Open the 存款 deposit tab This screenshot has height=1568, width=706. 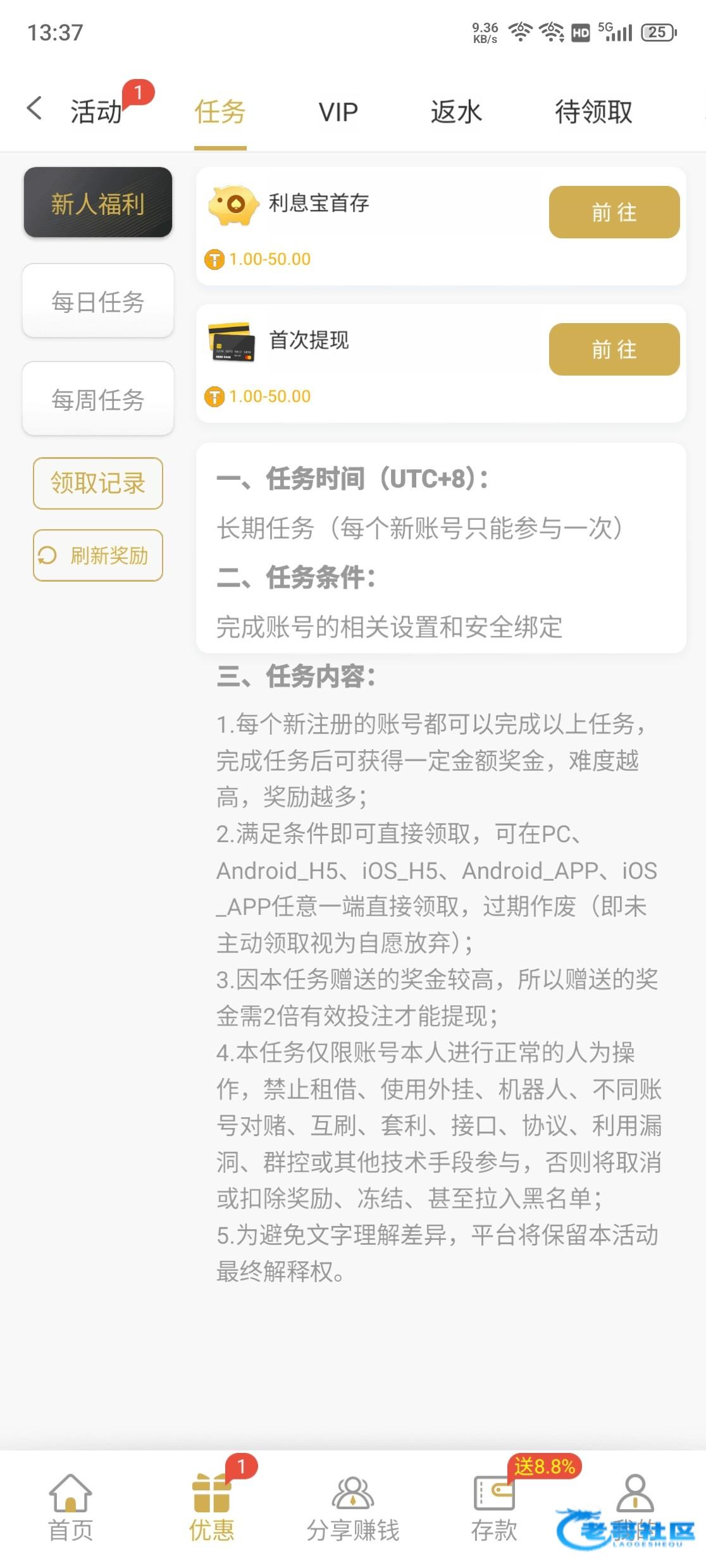[494, 1507]
